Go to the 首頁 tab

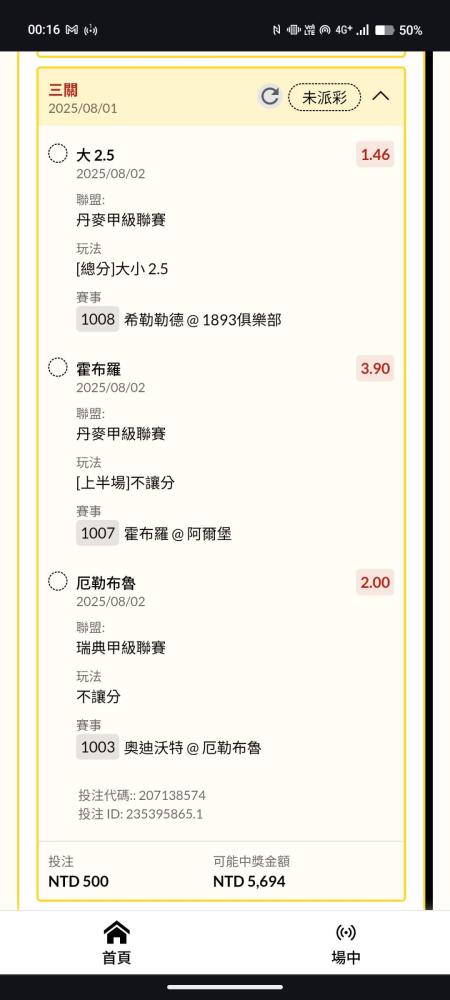click(x=117, y=943)
